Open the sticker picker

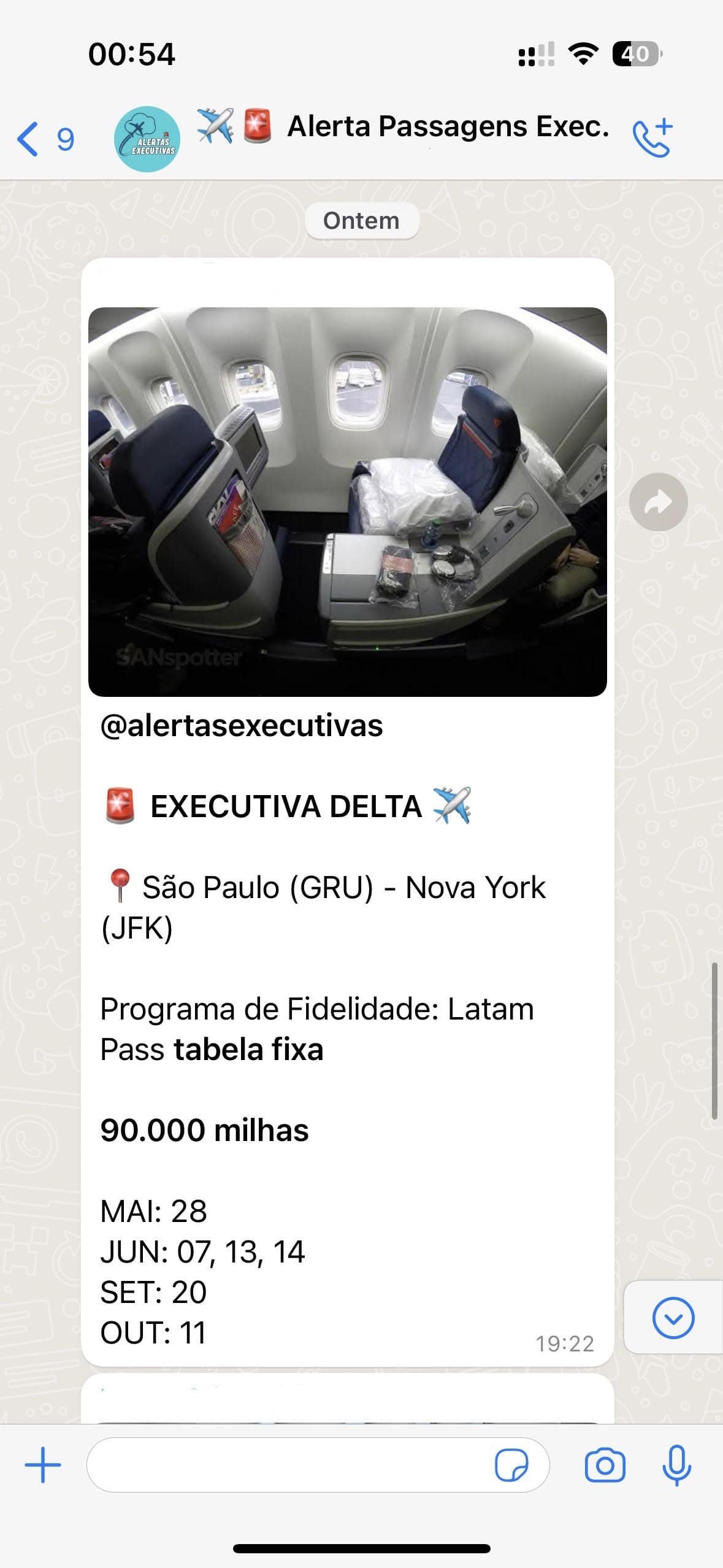click(511, 1466)
